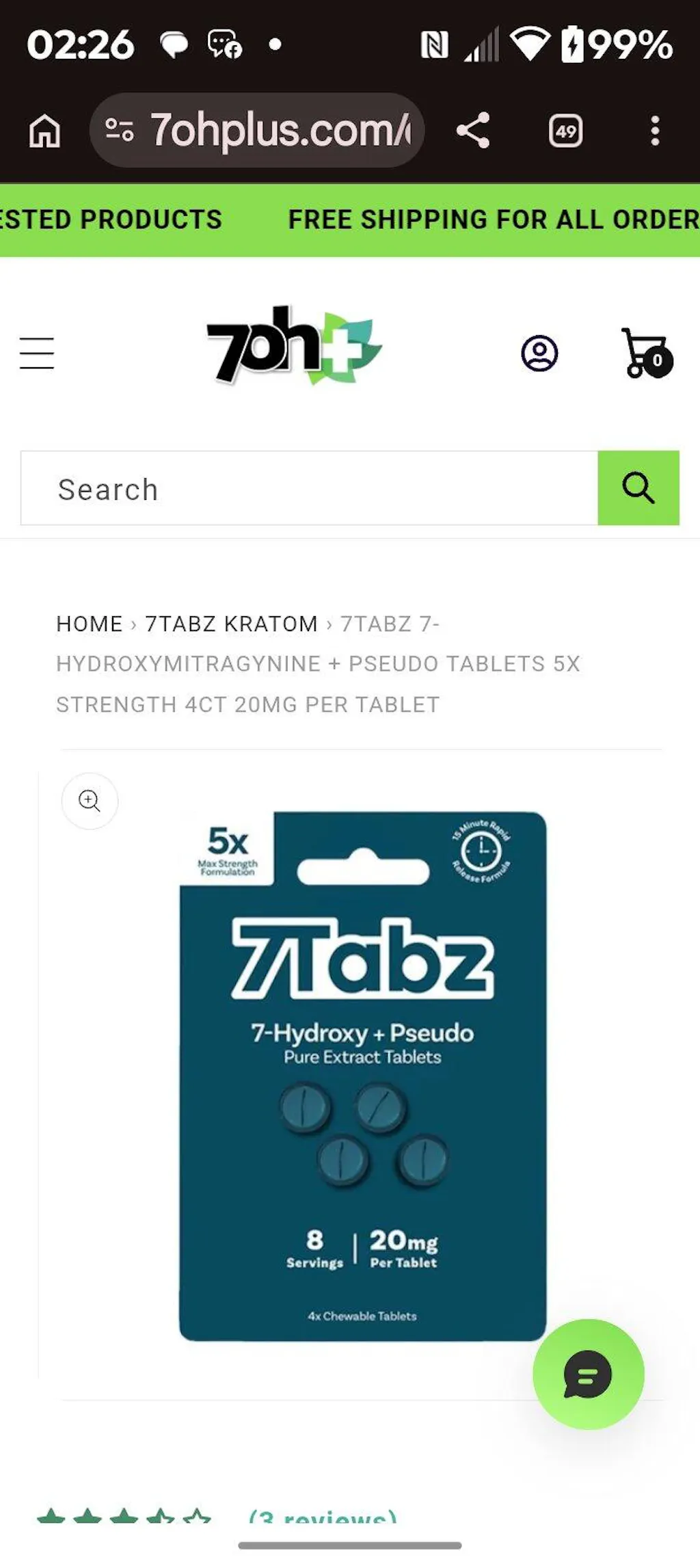Open the account profile icon
The width and height of the screenshot is (700, 1568).
point(539,354)
